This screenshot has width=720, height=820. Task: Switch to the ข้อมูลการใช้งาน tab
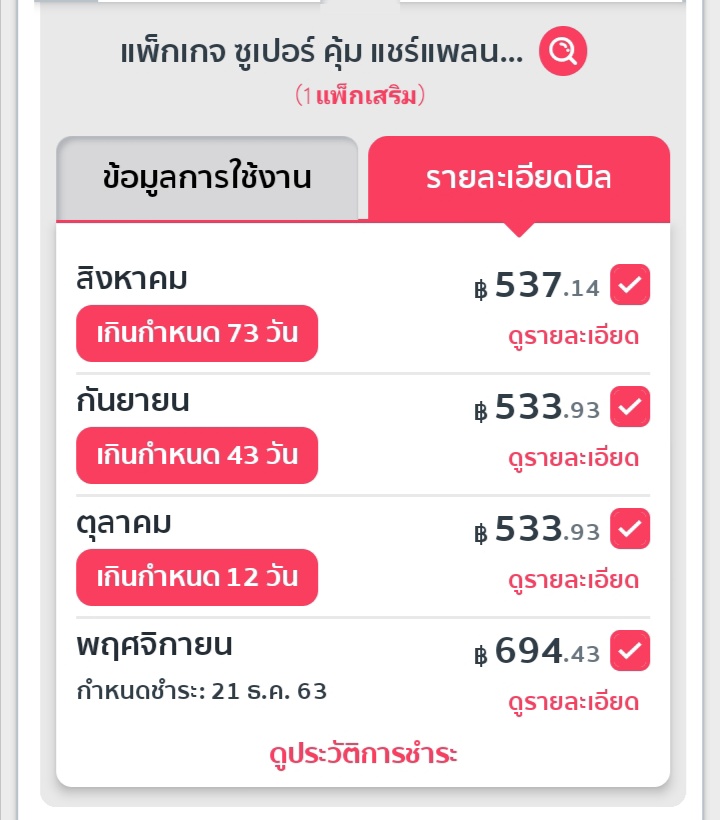coord(207,179)
